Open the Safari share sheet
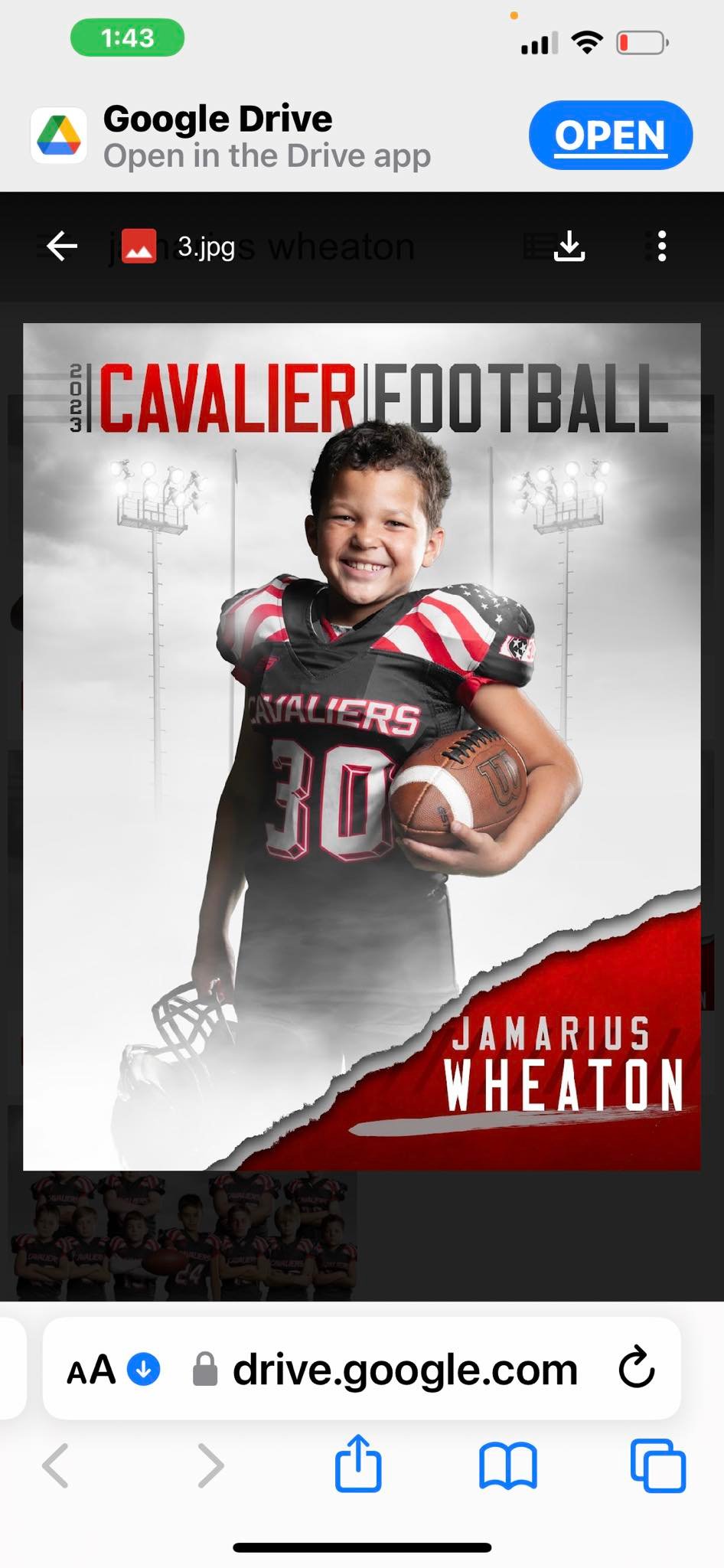This screenshot has width=724, height=1568. (x=358, y=1465)
